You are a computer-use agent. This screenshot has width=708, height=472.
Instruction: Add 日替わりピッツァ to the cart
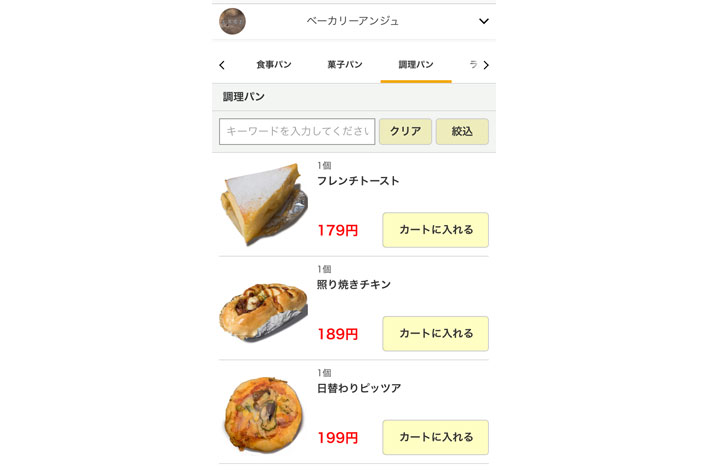(435, 437)
